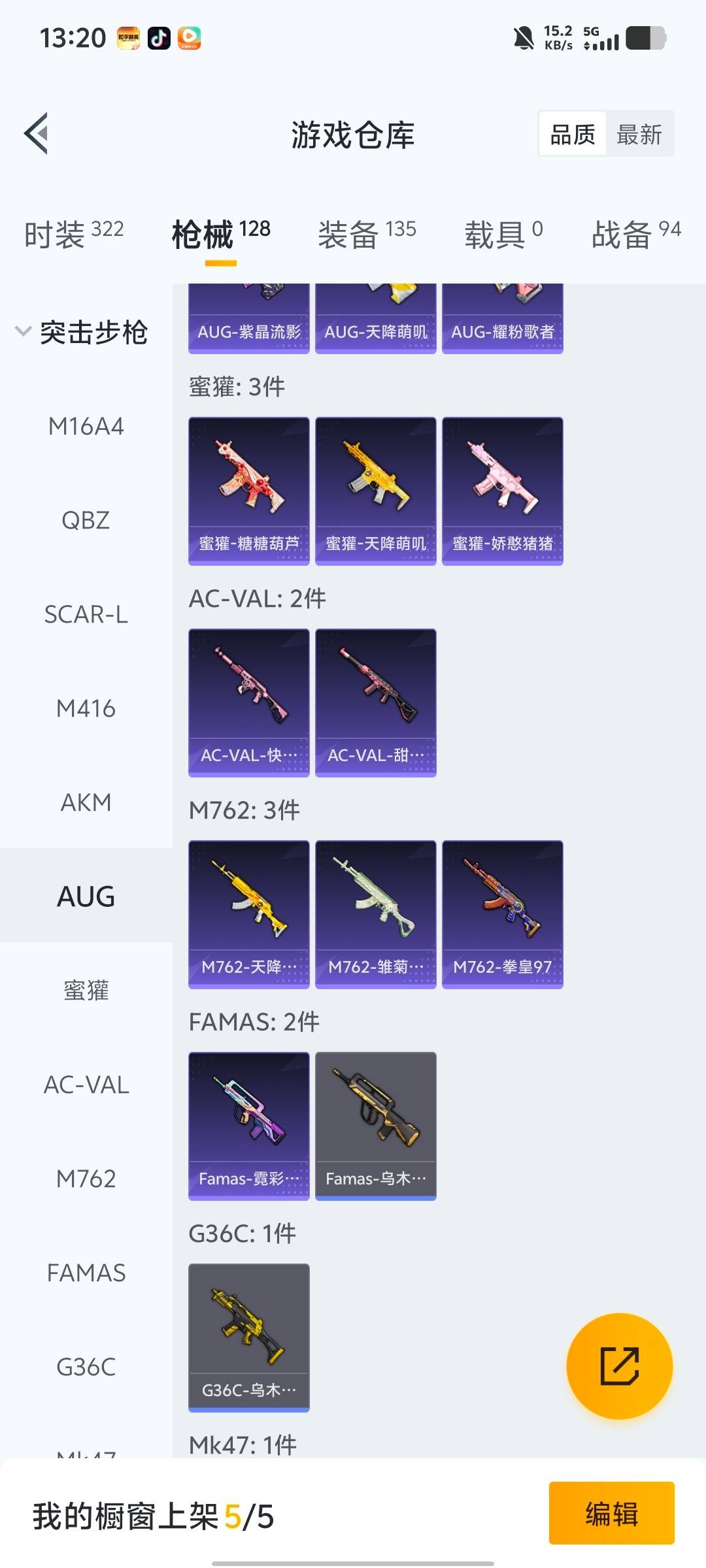
Task: Tap the orange share floating button
Action: (x=619, y=1366)
